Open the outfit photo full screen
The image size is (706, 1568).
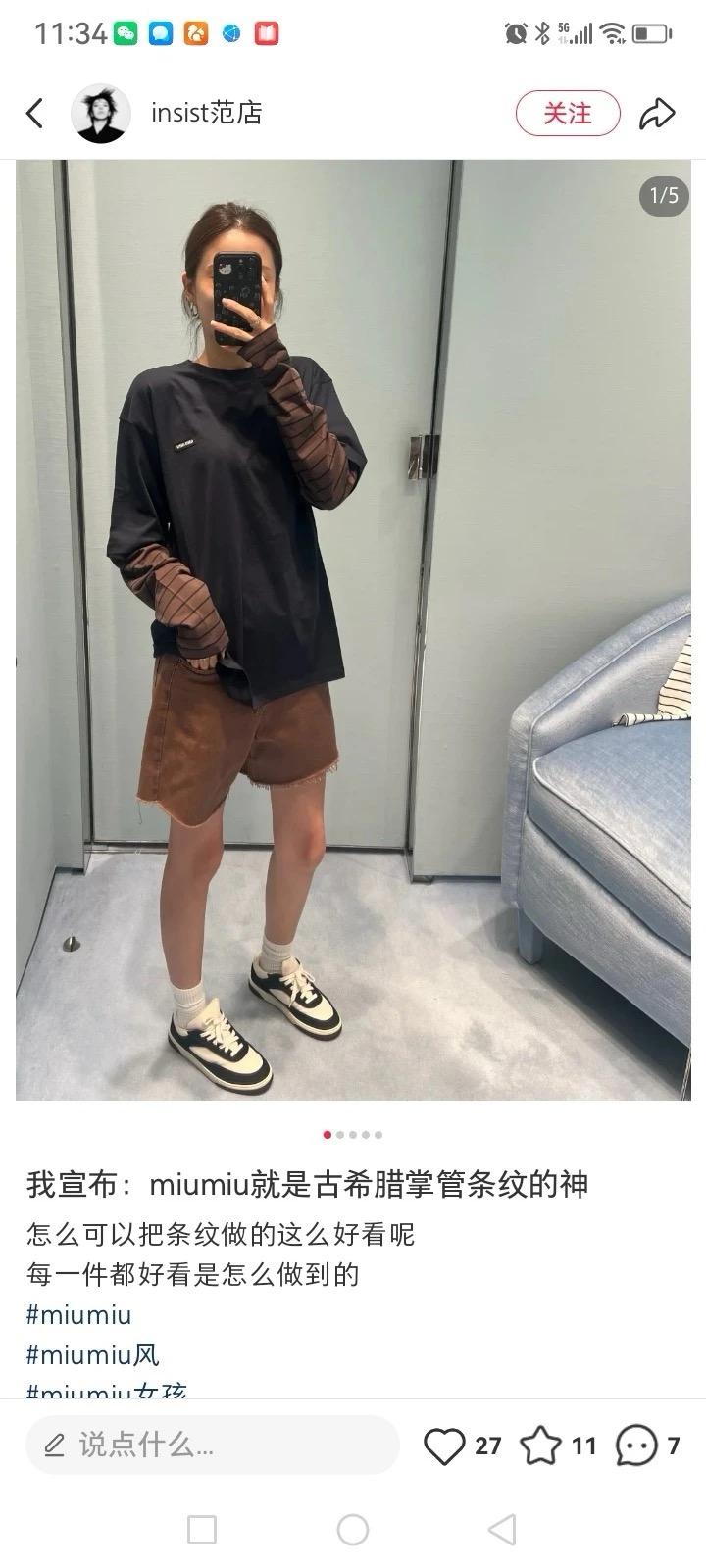(x=353, y=627)
